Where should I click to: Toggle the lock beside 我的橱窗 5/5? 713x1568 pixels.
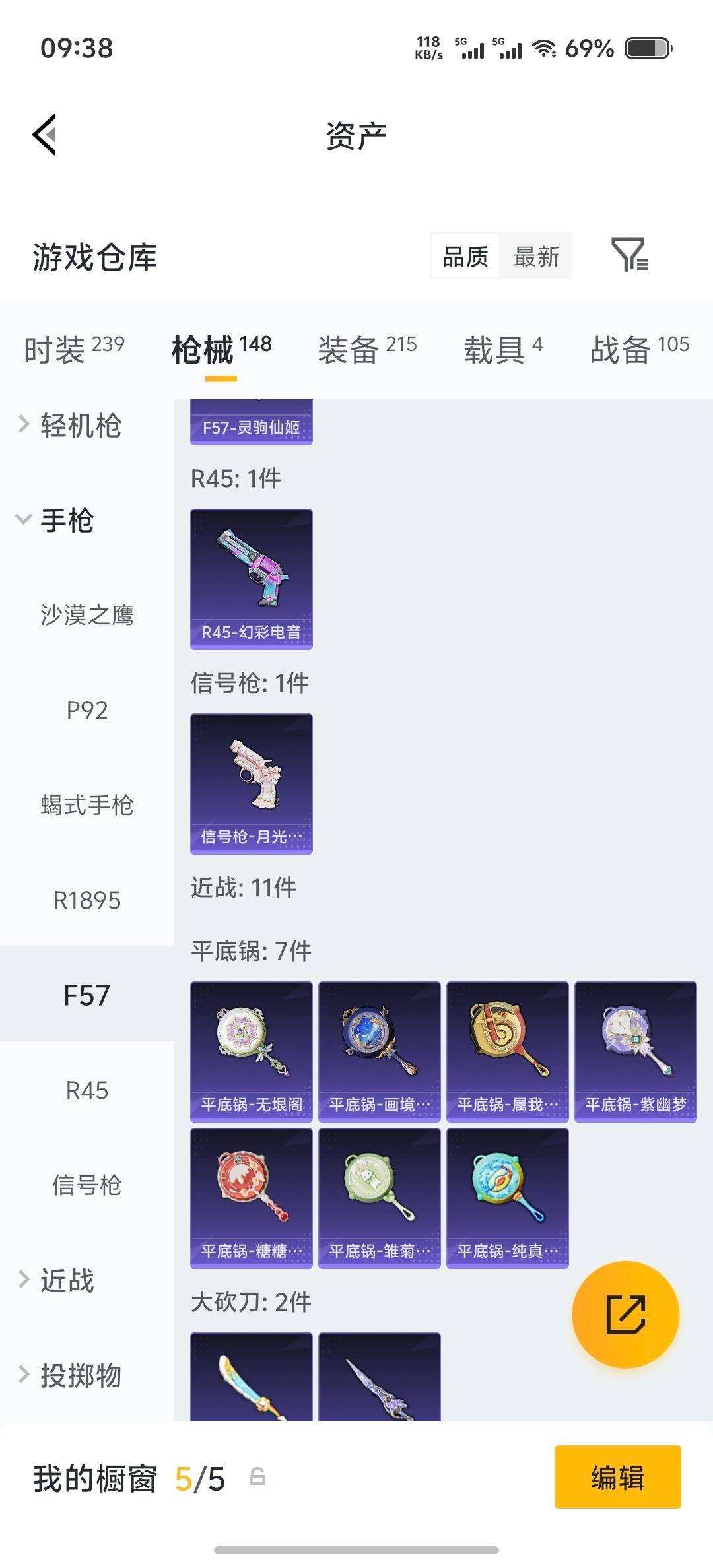256,1478
